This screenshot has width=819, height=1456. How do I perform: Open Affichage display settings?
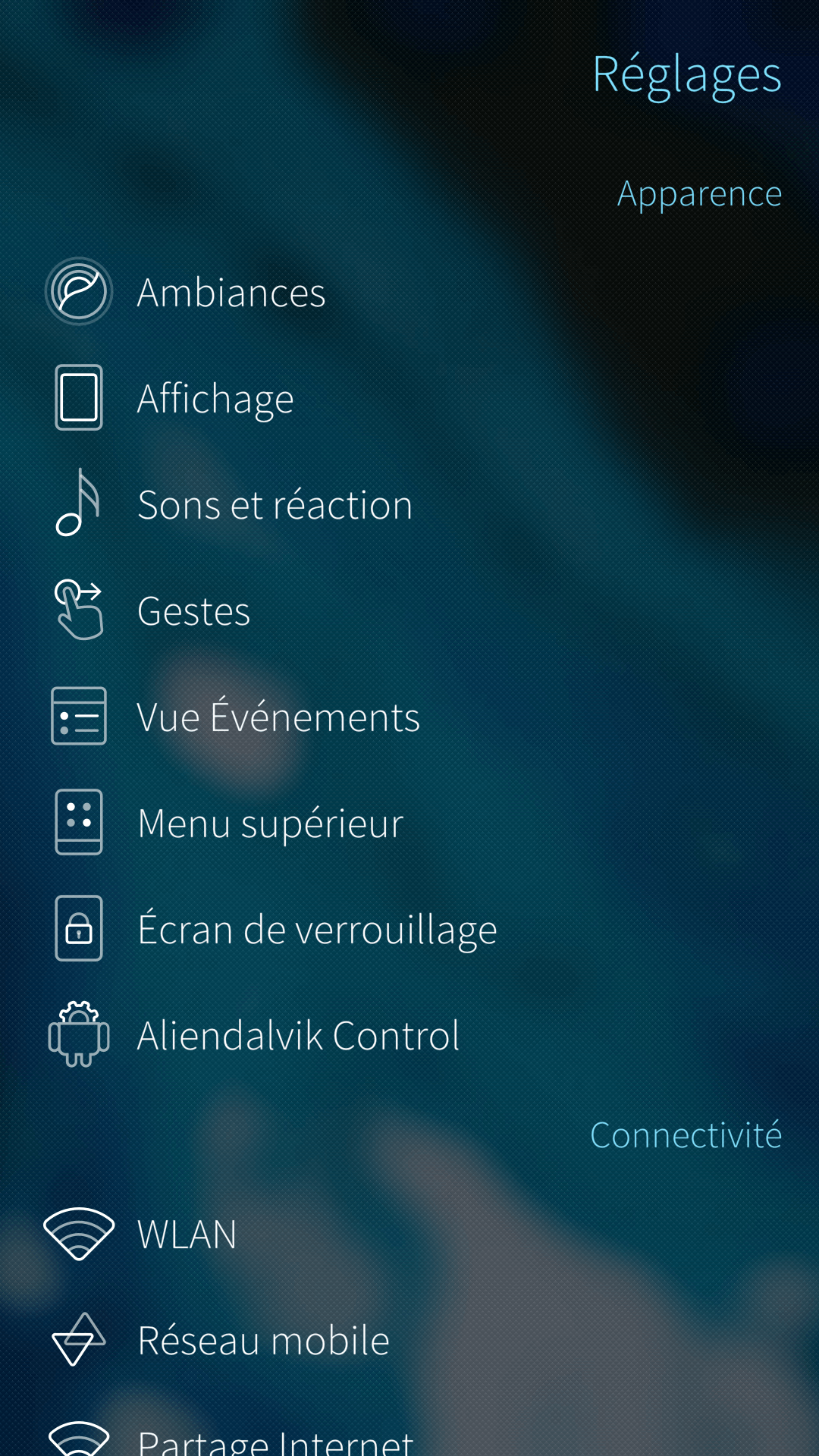[x=409, y=398]
